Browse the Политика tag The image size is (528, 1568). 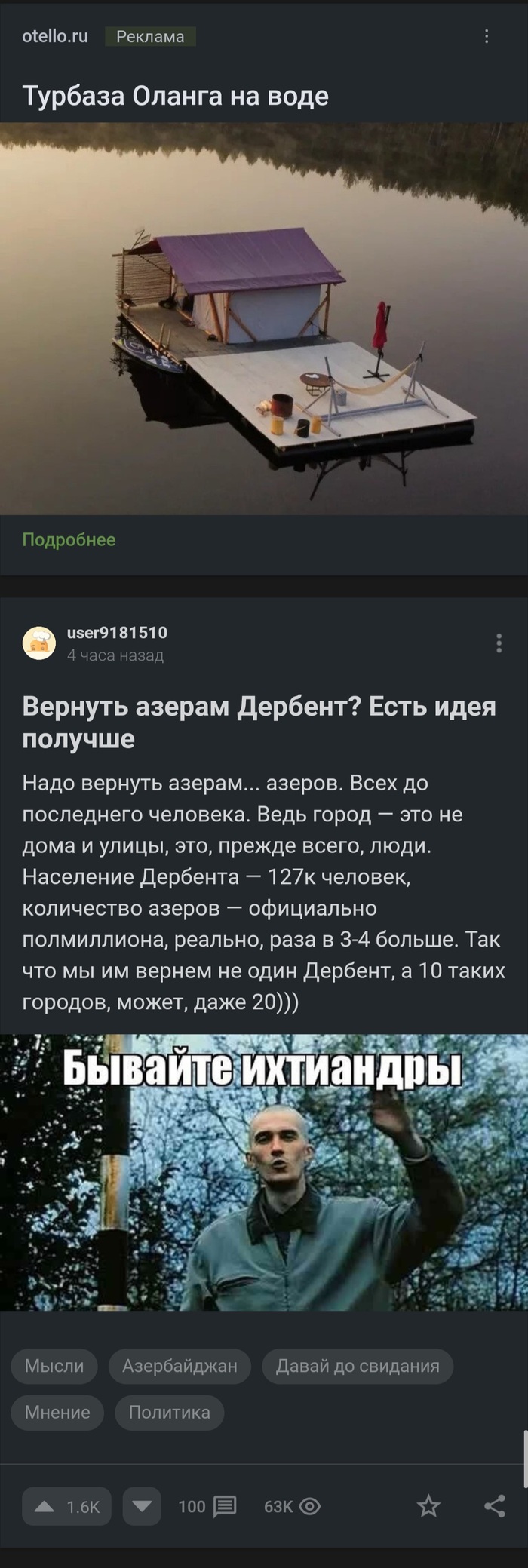pyautogui.click(x=169, y=1413)
